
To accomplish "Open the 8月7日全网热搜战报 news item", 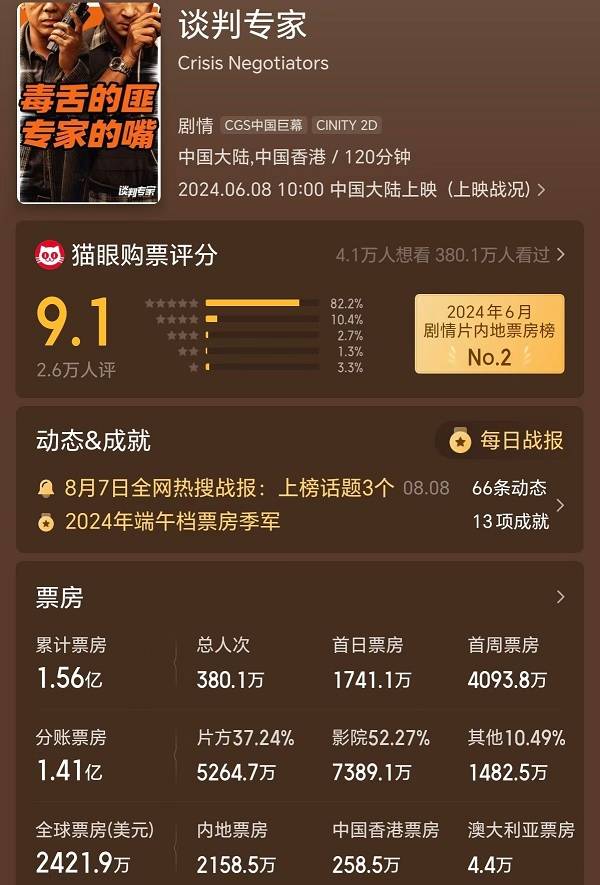I will click(230, 488).
